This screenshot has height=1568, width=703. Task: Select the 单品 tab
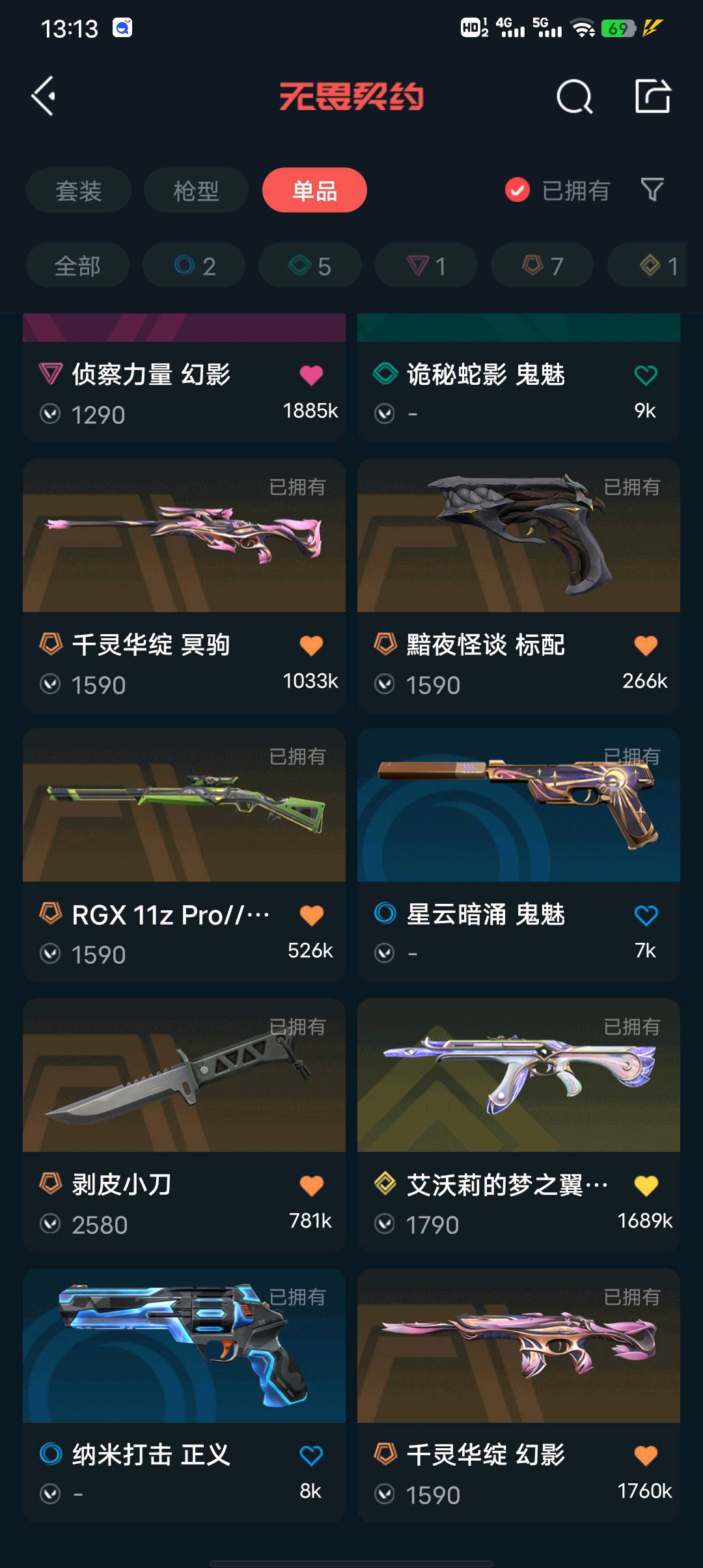point(314,191)
